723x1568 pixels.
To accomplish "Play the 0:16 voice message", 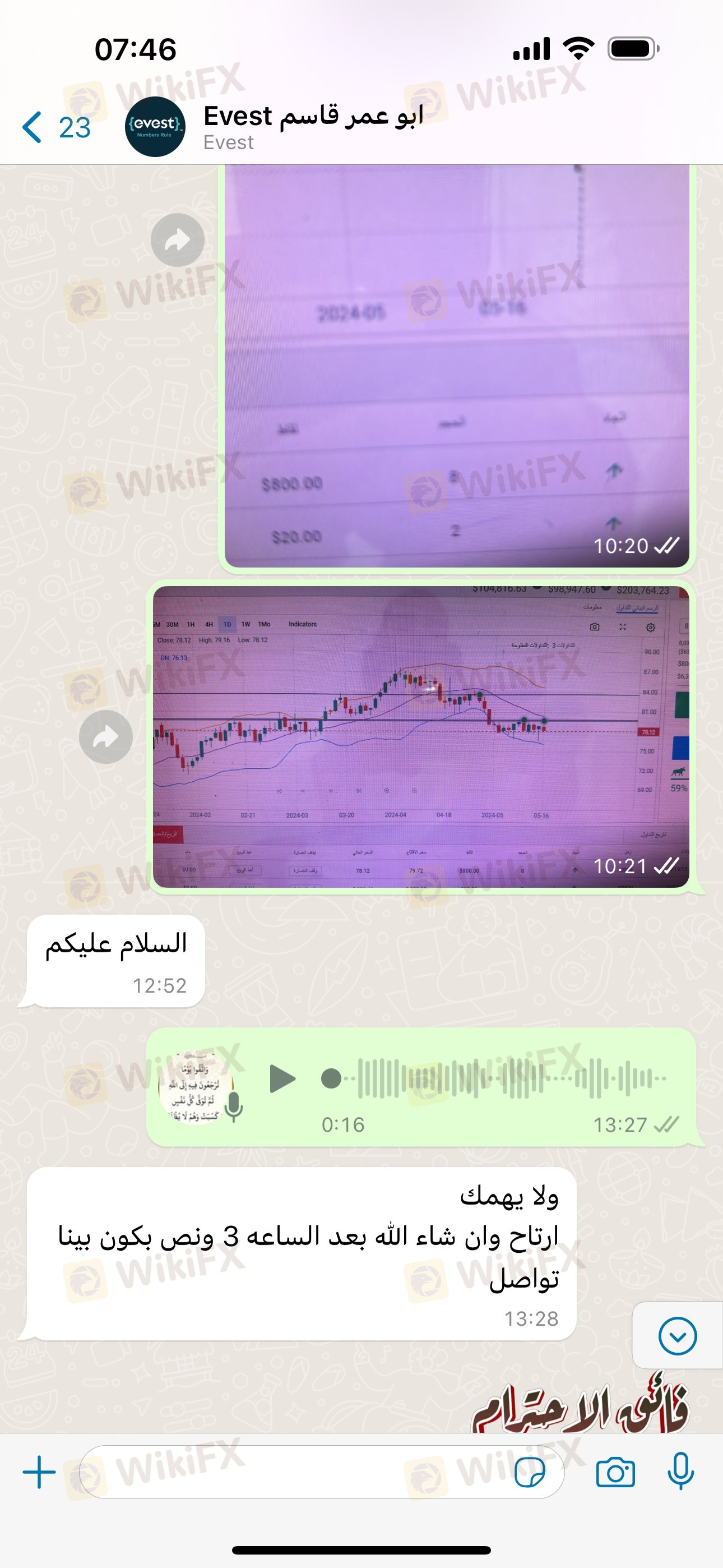I will pyautogui.click(x=282, y=1079).
